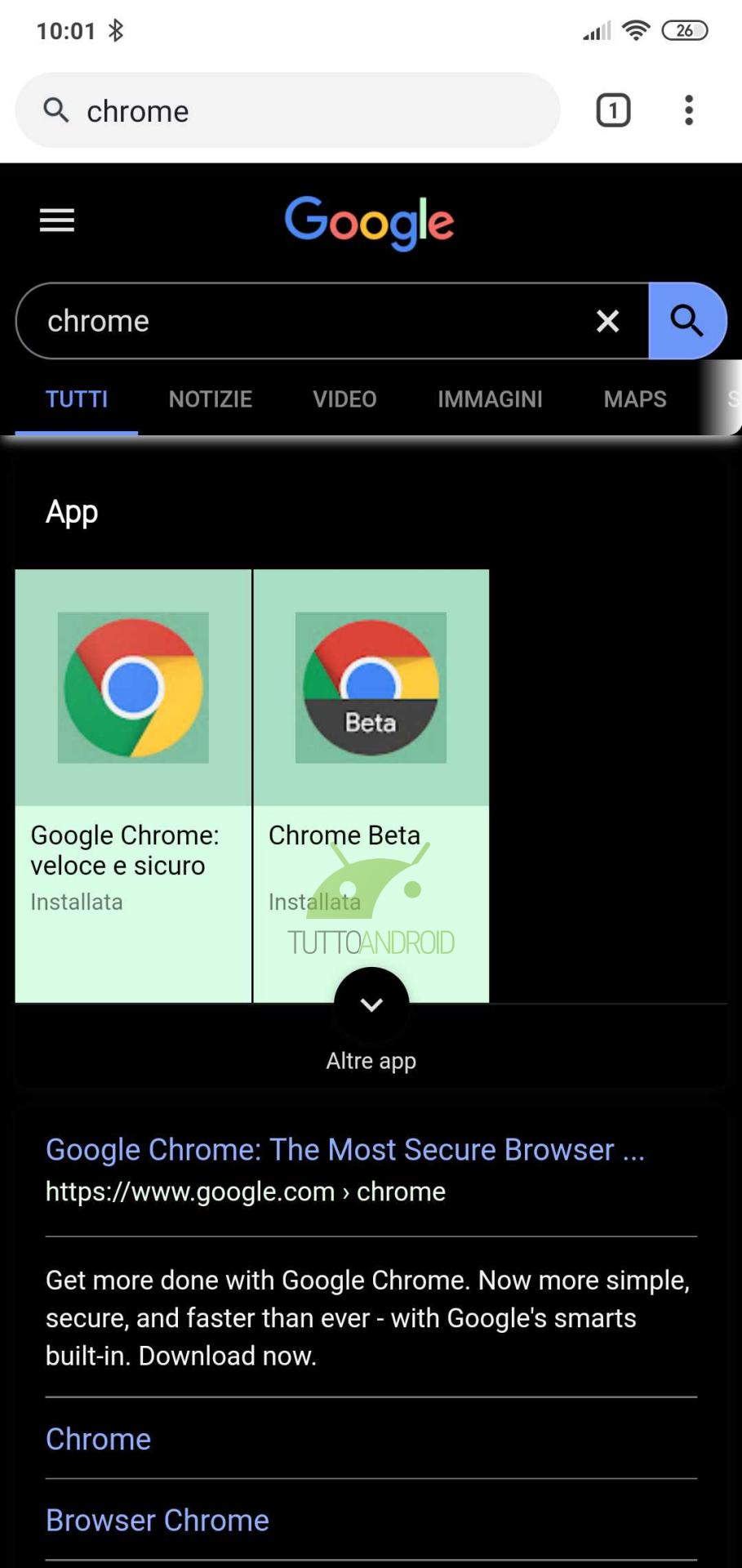The width and height of the screenshot is (742, 1568).
Task: Tap the browser address bar showing chrome
Action: [287, 110]
